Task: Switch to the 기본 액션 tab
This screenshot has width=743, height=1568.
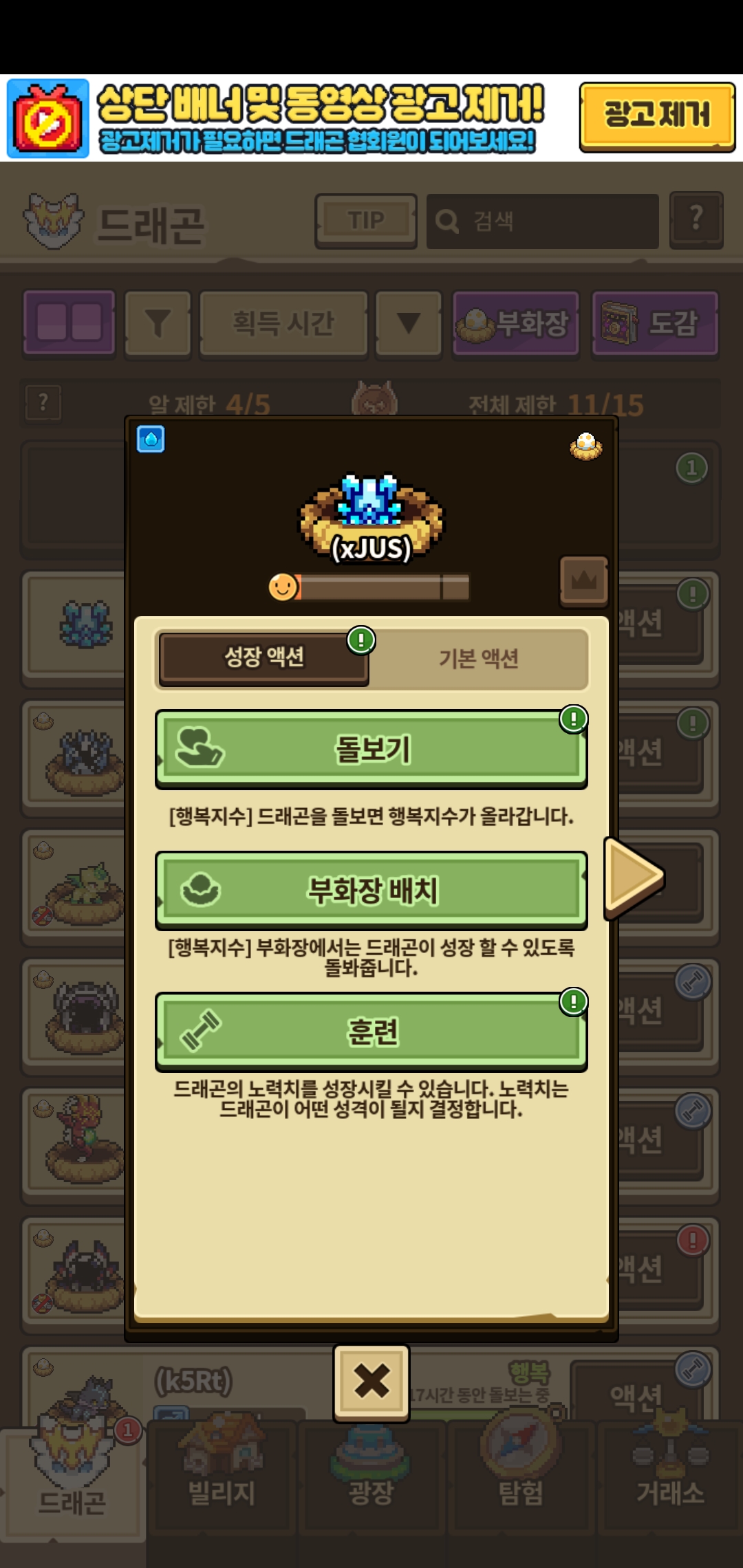Action: [479, 659]
